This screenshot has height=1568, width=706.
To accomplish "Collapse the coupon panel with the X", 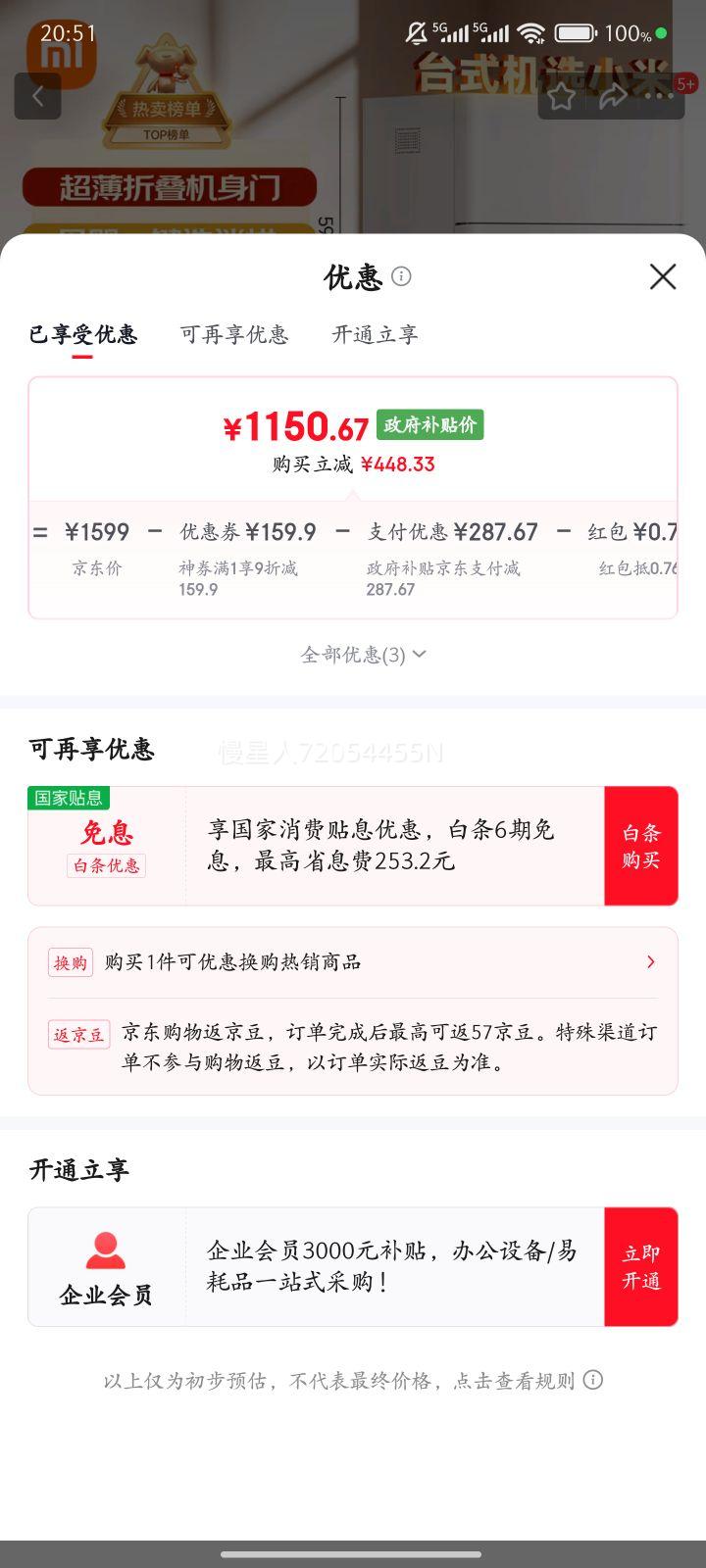I will (x=663, y=277).
